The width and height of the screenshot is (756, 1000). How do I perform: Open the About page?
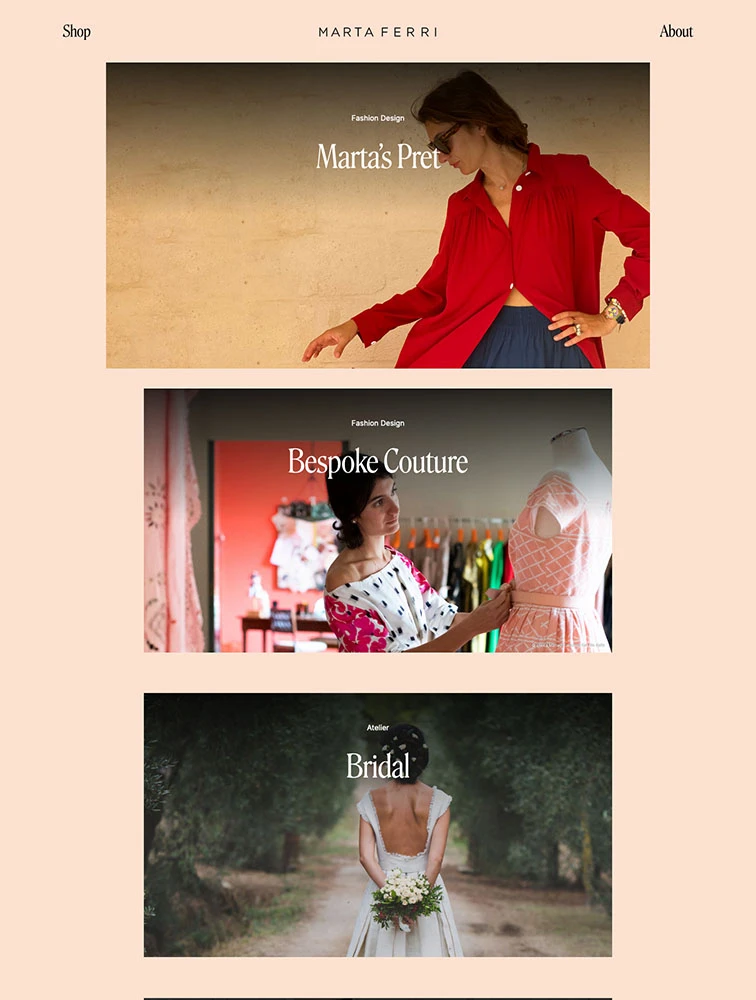click(676, 31)
